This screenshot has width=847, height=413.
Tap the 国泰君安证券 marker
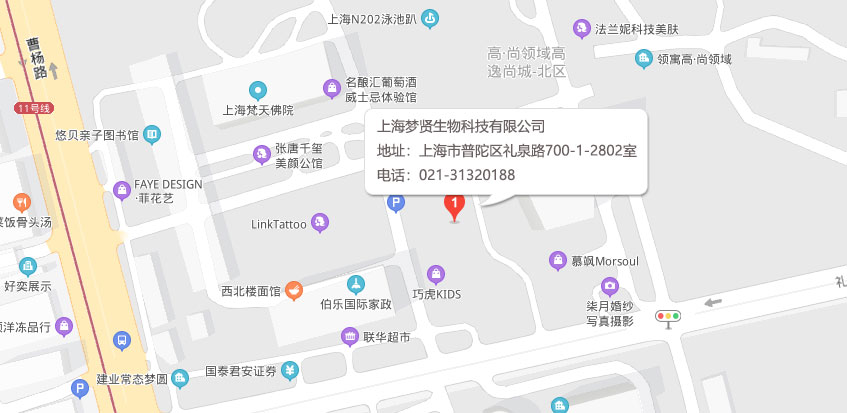[x=289, y=371]
